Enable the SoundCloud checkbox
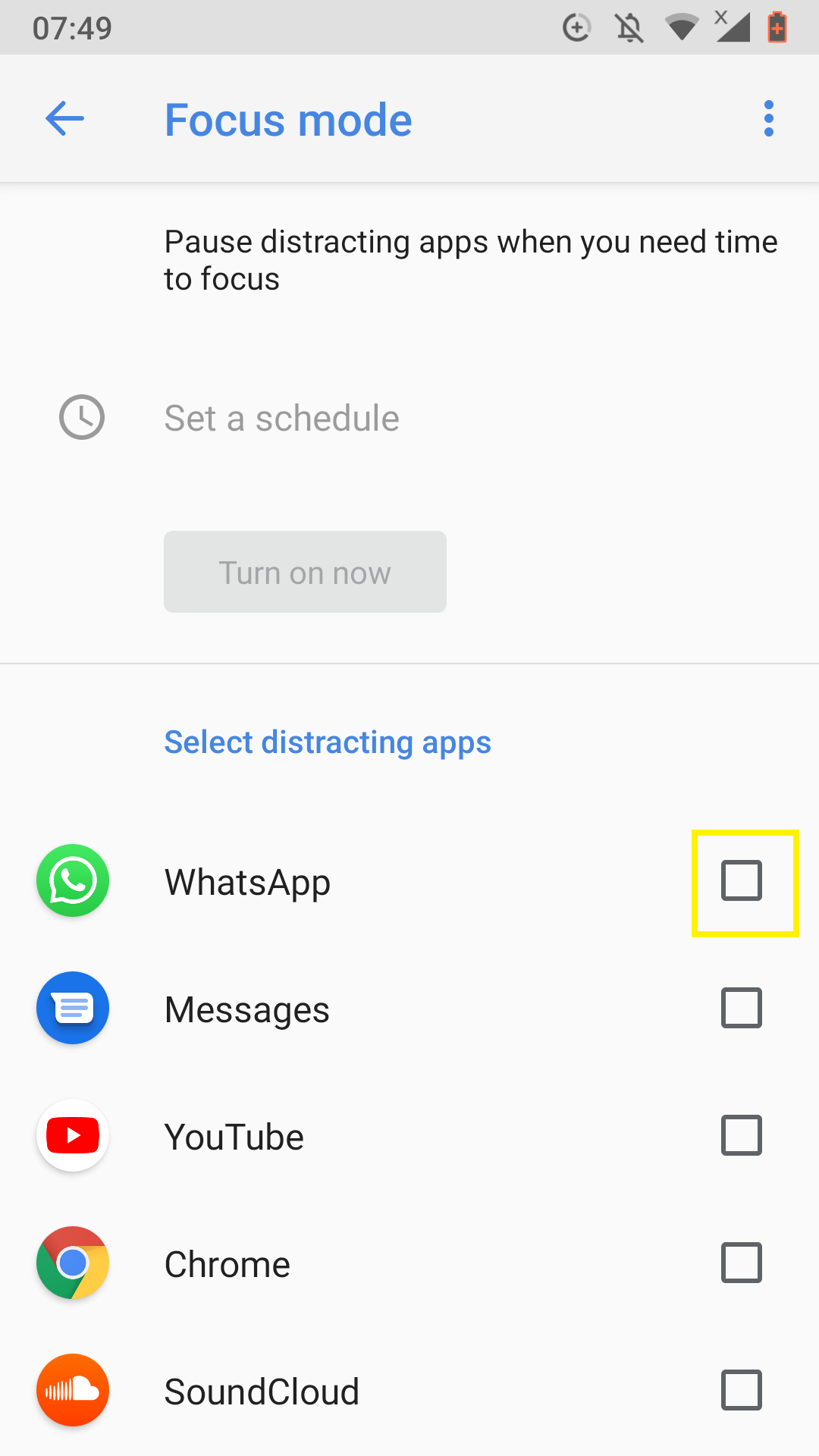Image resolution: width=819 pixels, height=1456 pixels. click(742, 1390)
